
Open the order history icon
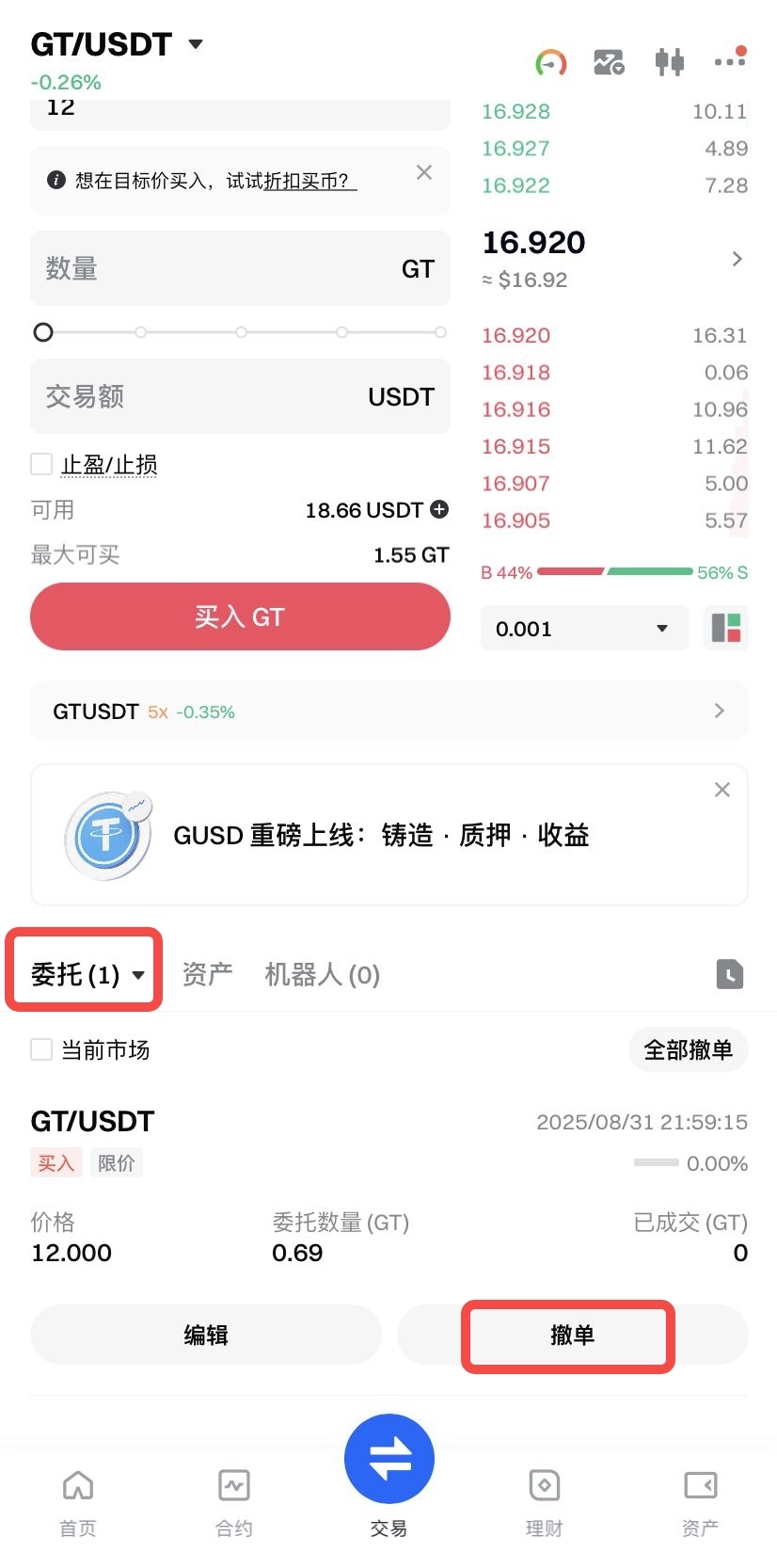(x=729, y=974)
